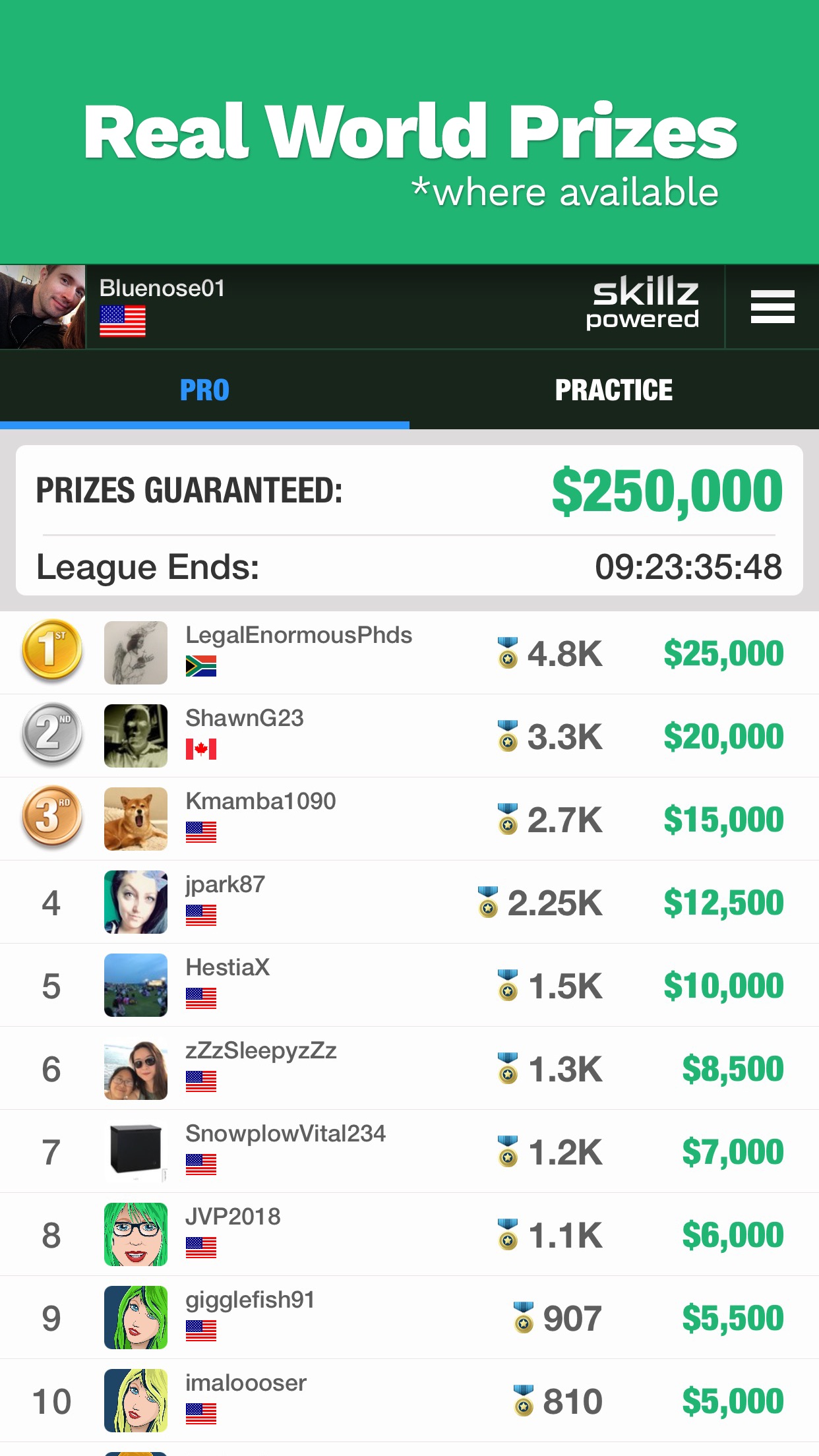This screenshot has width=819, height=1456.
Task: Click the $25,000 prize amount for first place
Action: (723, 653)
